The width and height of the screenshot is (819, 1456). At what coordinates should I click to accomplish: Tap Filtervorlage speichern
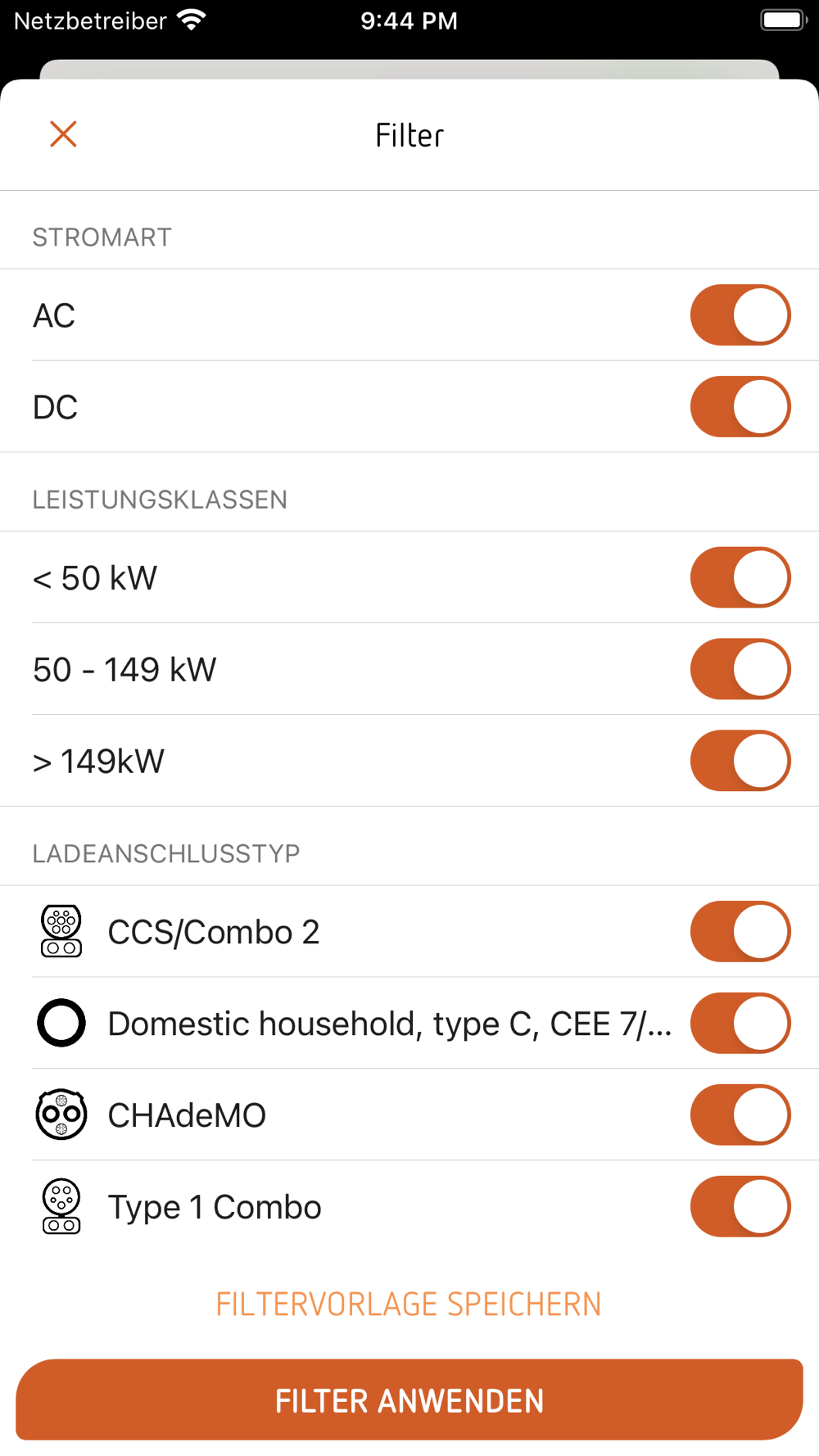409,1305
